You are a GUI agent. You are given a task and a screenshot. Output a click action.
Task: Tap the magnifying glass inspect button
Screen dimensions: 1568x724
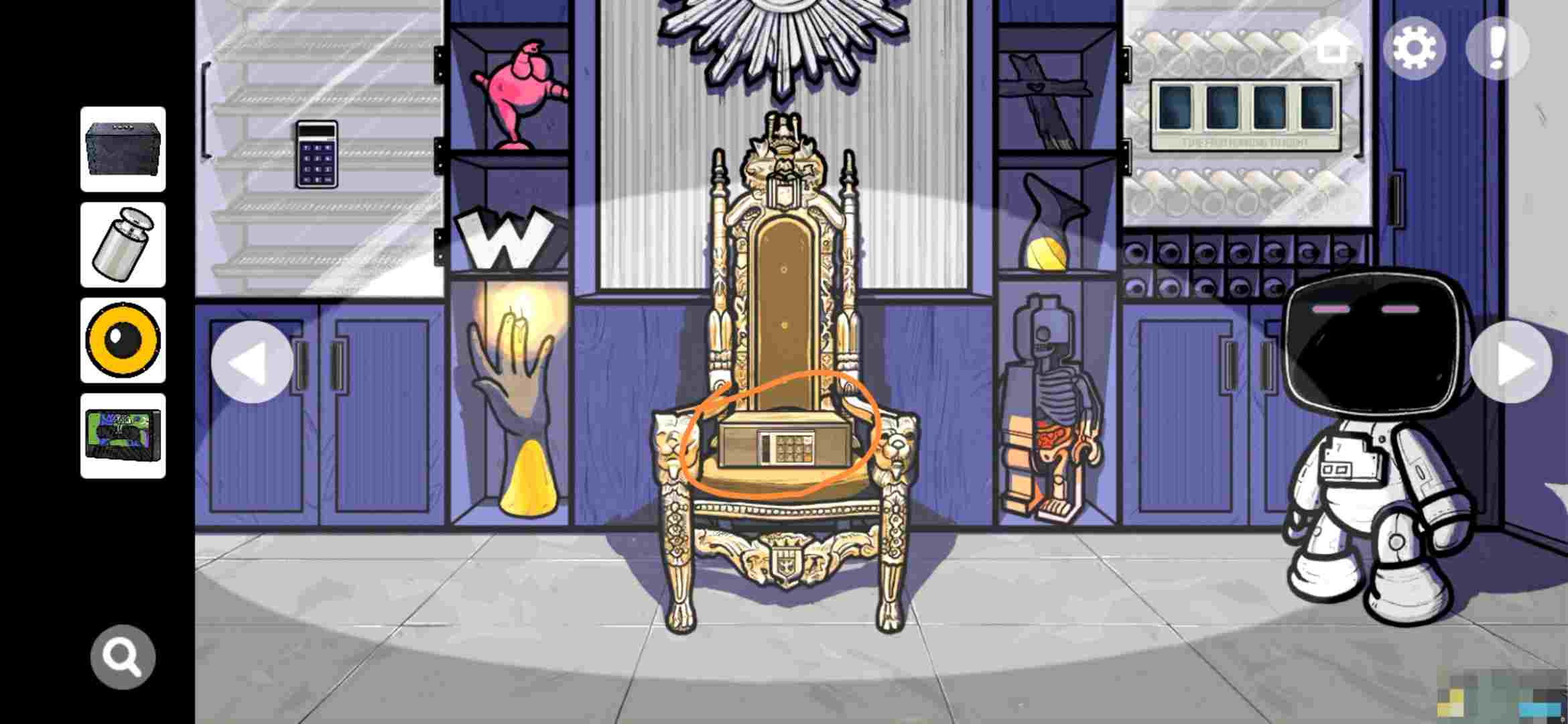123,658
